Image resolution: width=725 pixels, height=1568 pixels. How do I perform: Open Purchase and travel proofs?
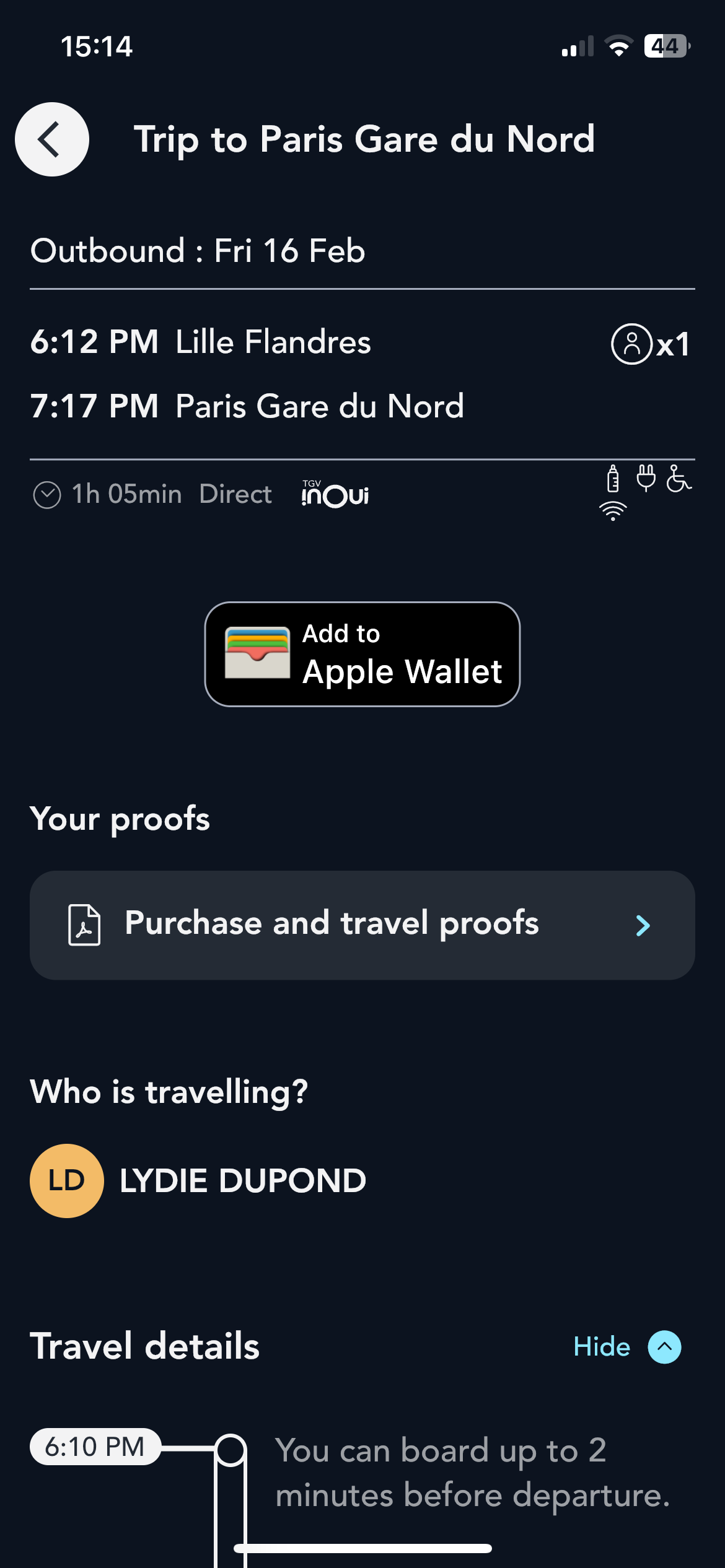pos(362,925)
